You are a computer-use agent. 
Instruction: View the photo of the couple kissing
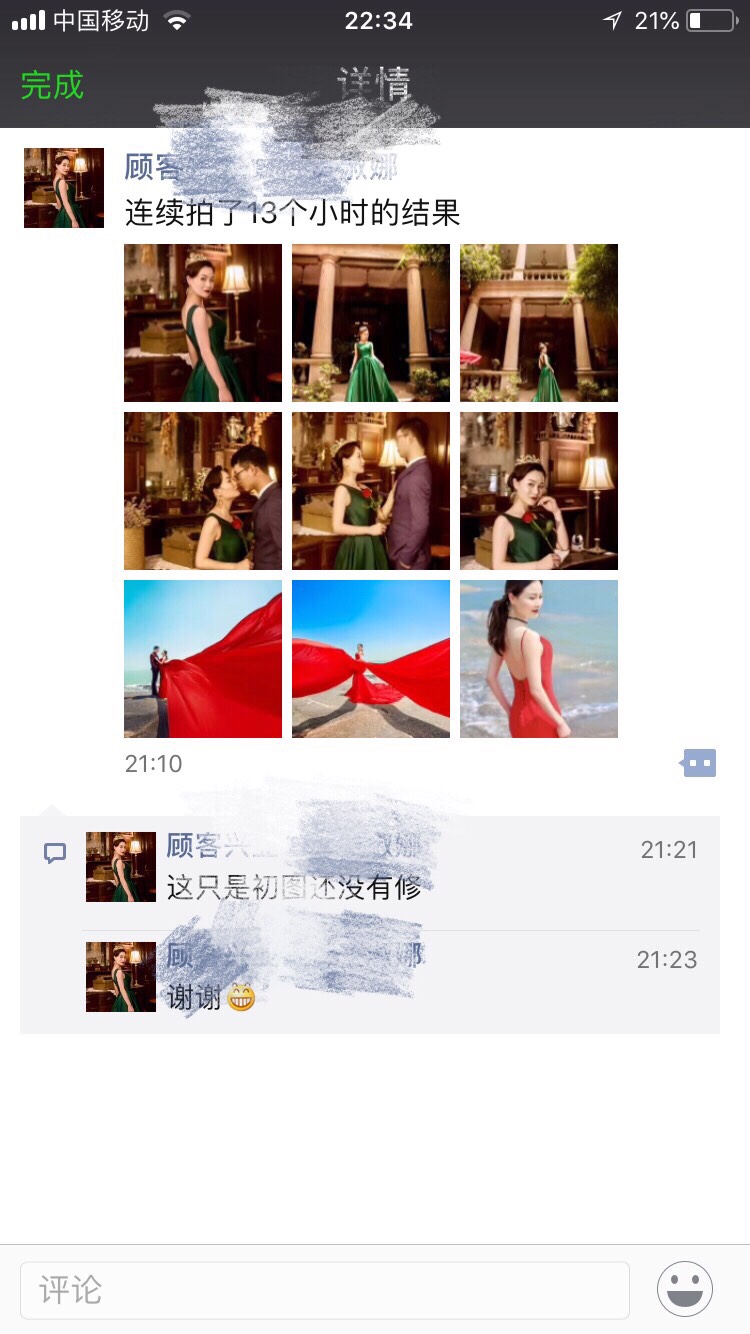click(203, 491)
